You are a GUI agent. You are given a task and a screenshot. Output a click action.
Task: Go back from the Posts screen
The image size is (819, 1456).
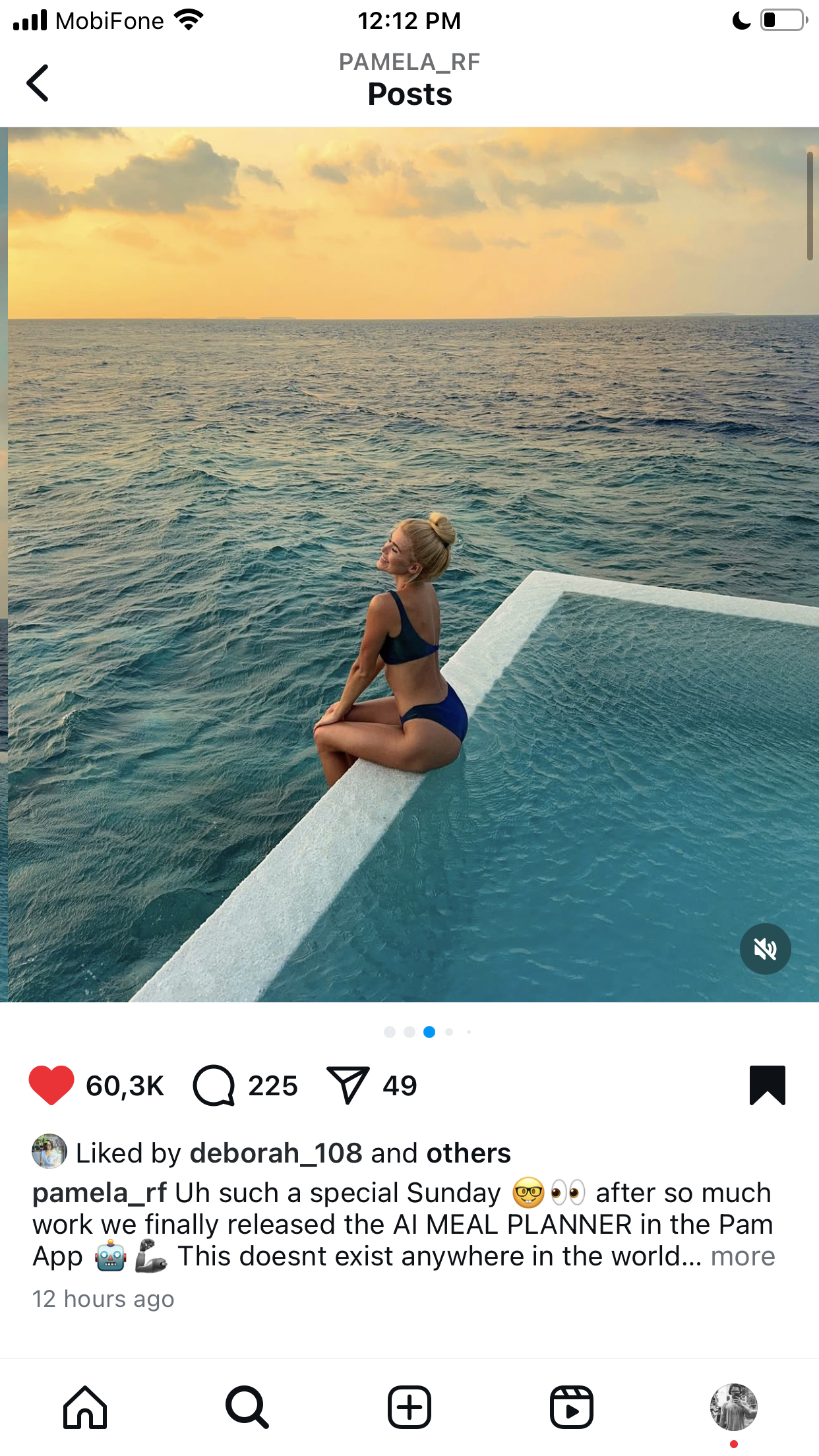point(38,83)
